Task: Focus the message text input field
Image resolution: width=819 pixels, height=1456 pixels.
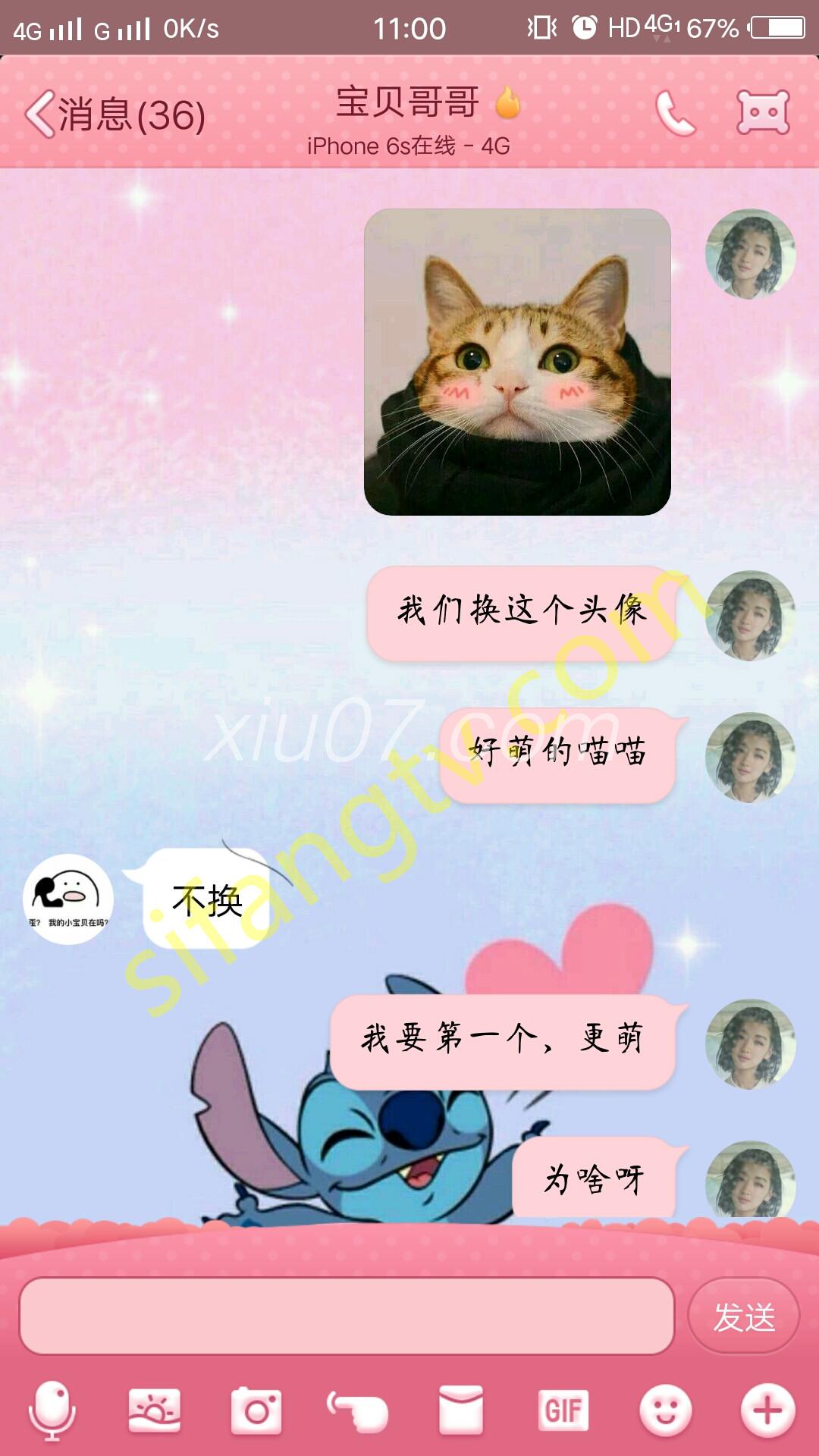Action: click(x=346, y=1316)
